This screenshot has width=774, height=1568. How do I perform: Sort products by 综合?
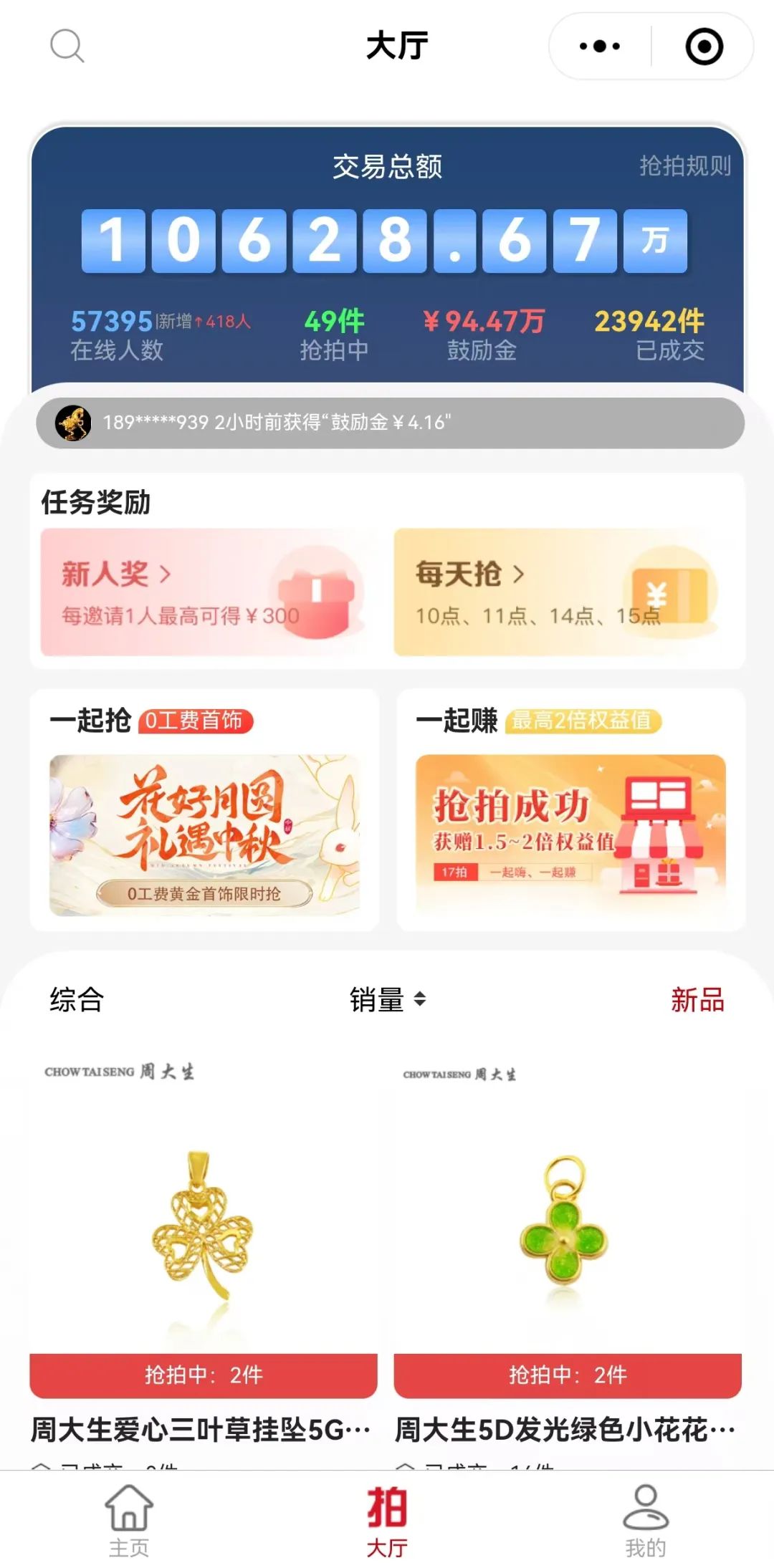pyautogui.click(x=77, y=999)
